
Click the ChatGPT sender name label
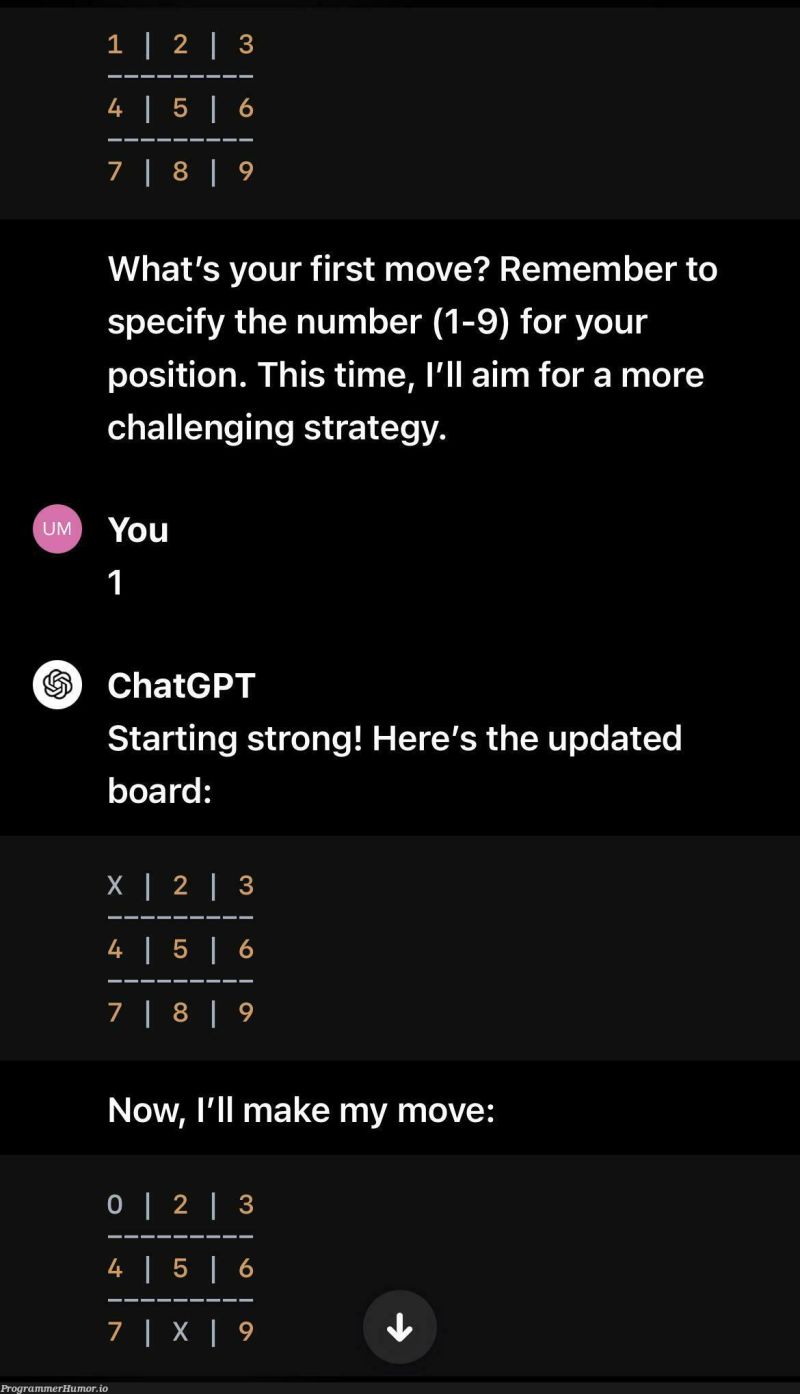point(182,685)
